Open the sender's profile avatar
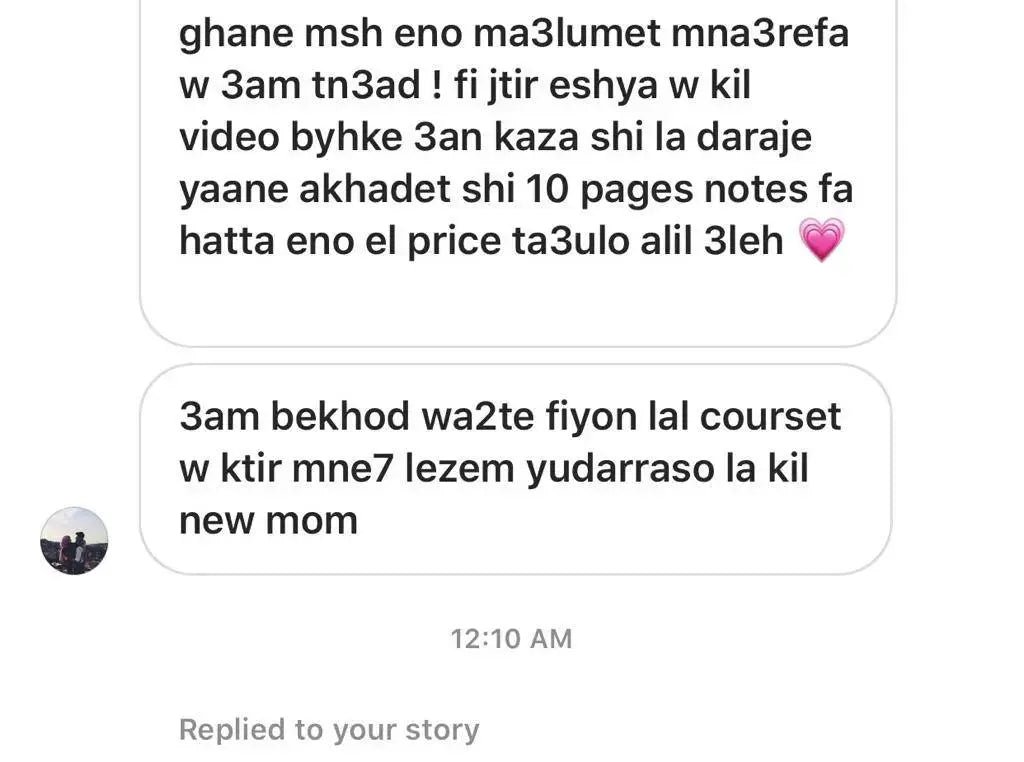The image size is (1024, 762). coord(74,540)
